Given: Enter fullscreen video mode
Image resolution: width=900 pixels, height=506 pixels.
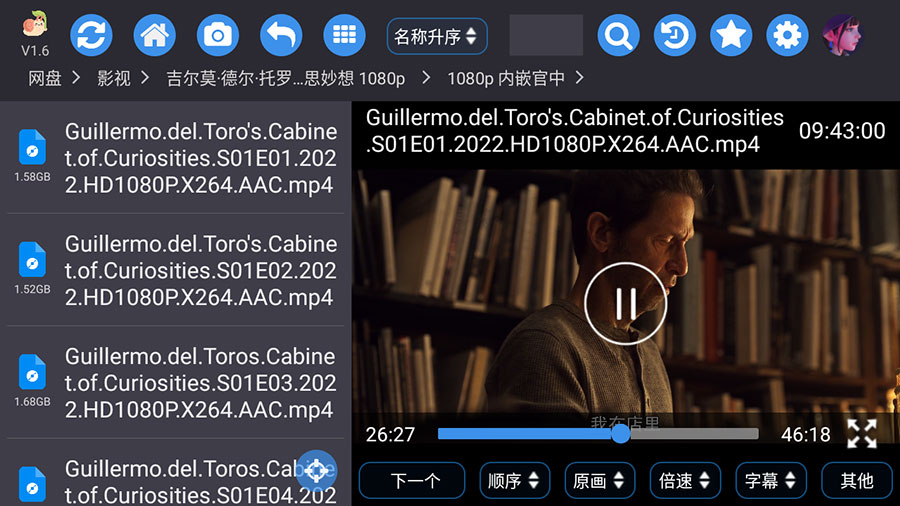Looking at the screenshot, I should [861, 434].
